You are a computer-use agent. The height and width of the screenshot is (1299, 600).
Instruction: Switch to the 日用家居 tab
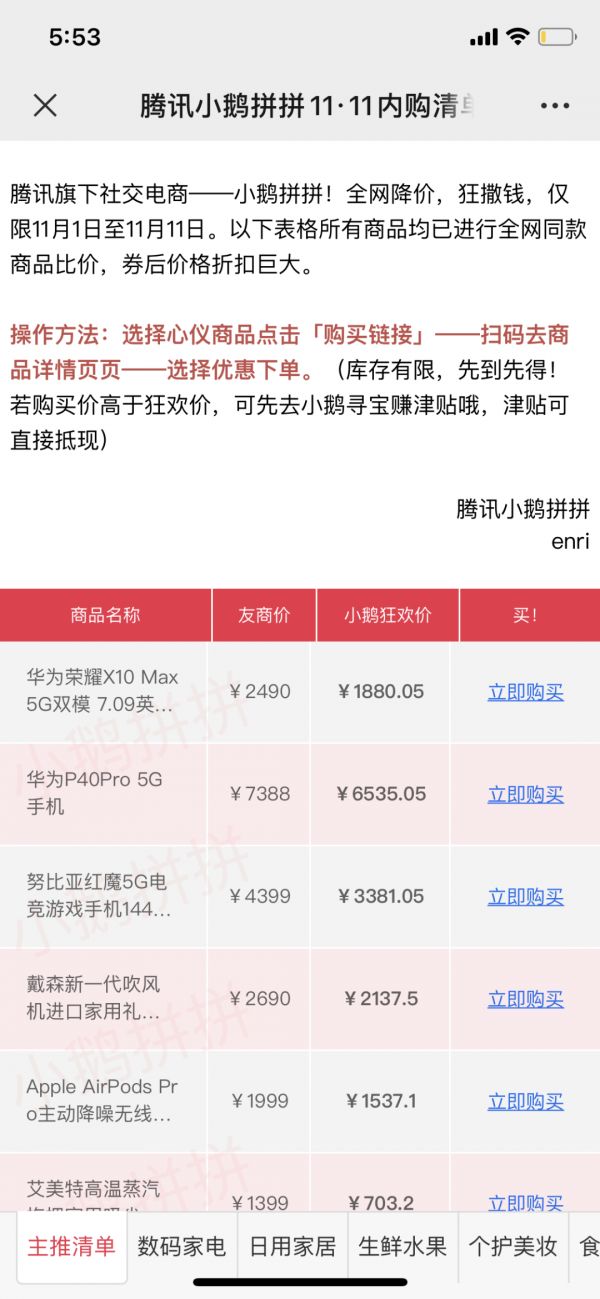point(292,1247)
